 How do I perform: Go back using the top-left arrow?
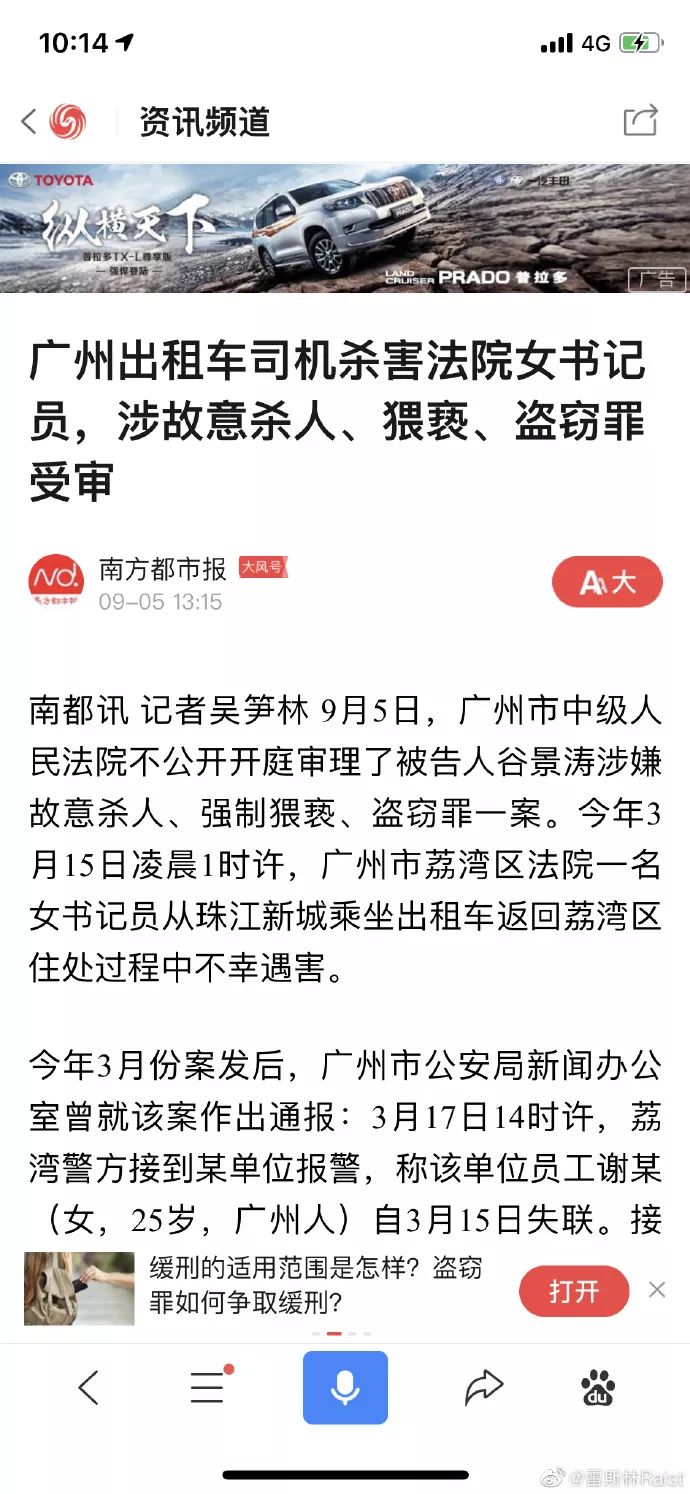coord(28,122)
